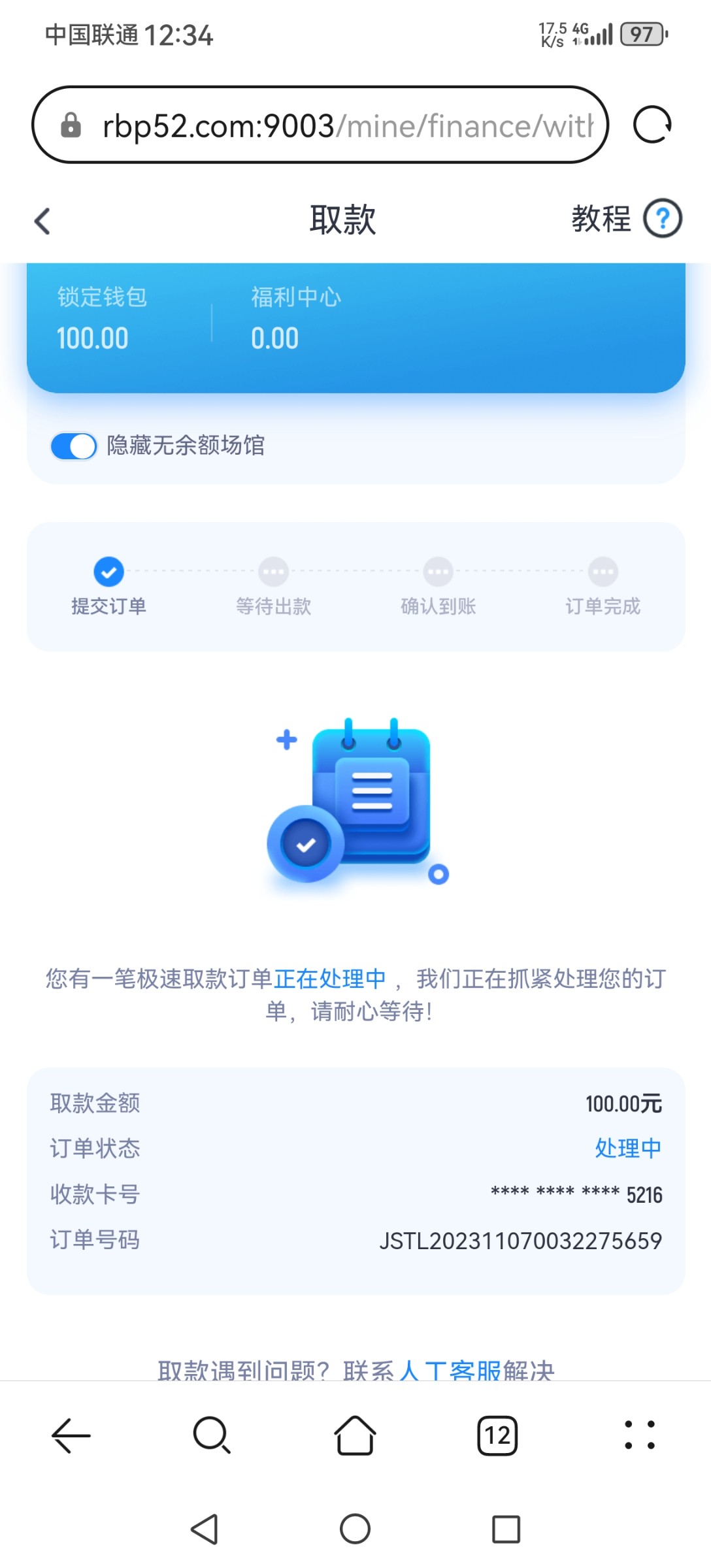Viewport: 711px width, 1568px height.
Task: Tap the URL address field rbp52.com
Action: pyautogui.click(x=327, y=124)
